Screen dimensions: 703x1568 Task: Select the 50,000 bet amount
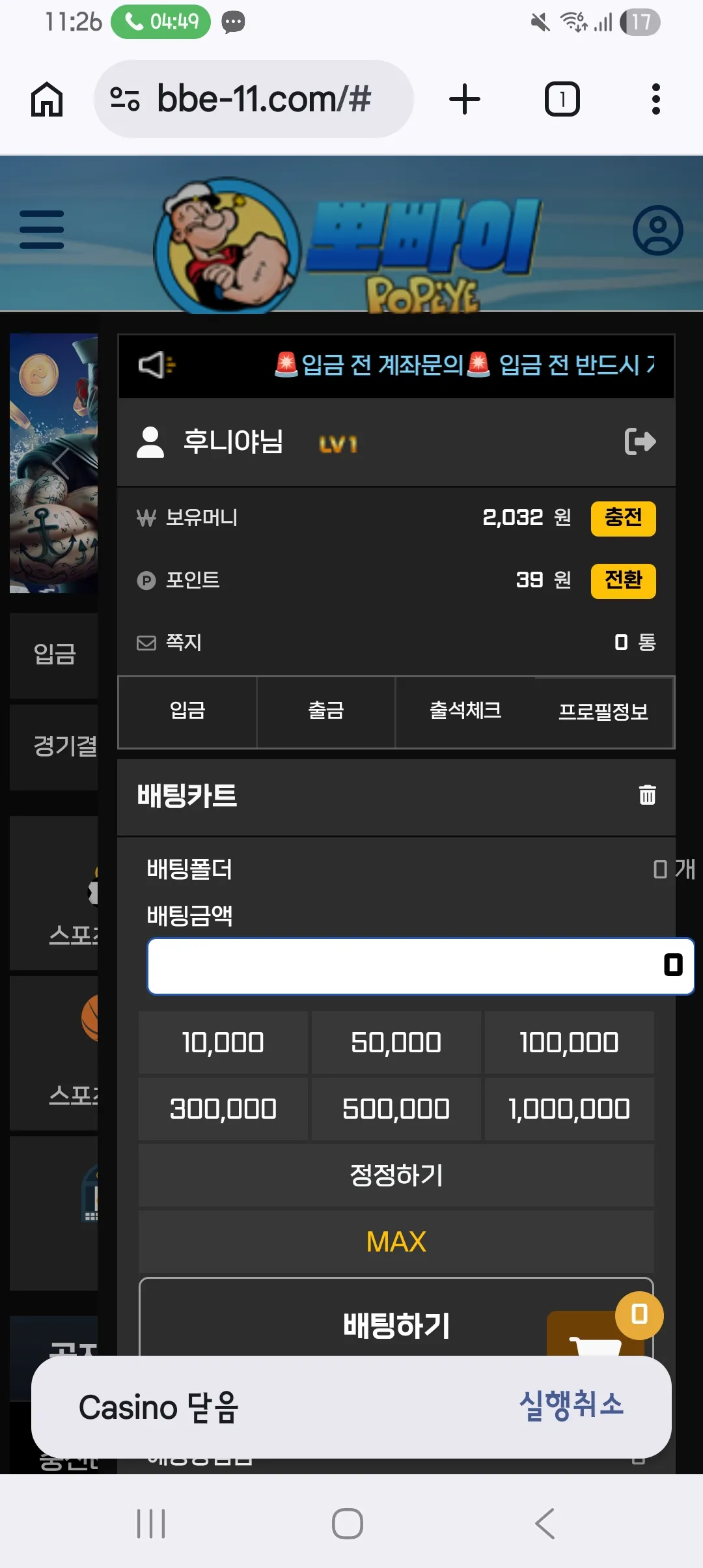(x=396, y=1043)
